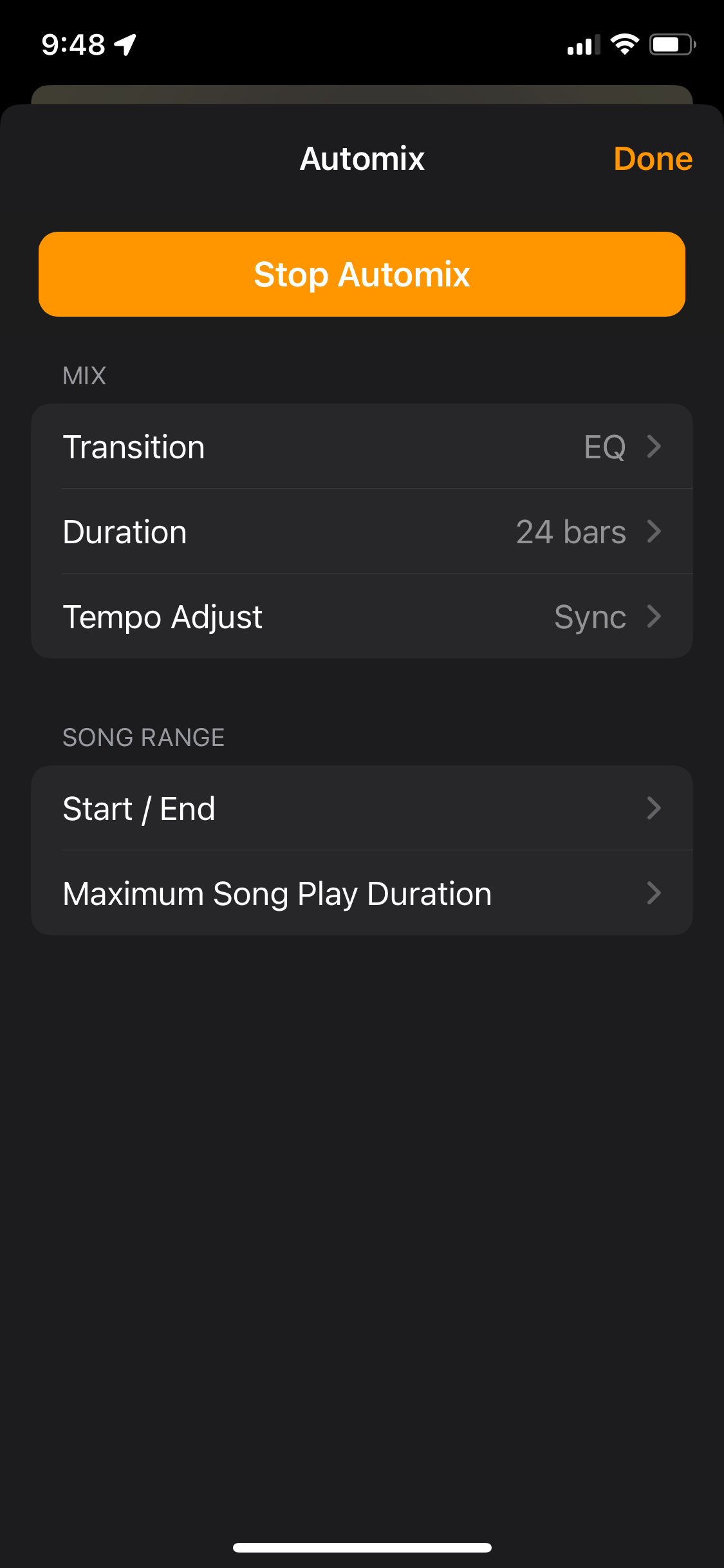Screen dimensions: 724x1568
Task: Select the Duration row showing 24 bars
Action: point(257,531)
